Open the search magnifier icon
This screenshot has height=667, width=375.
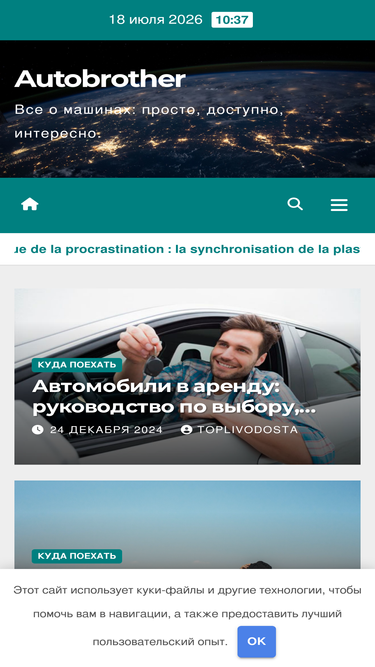pyautogui.click(x=295, y=204)
